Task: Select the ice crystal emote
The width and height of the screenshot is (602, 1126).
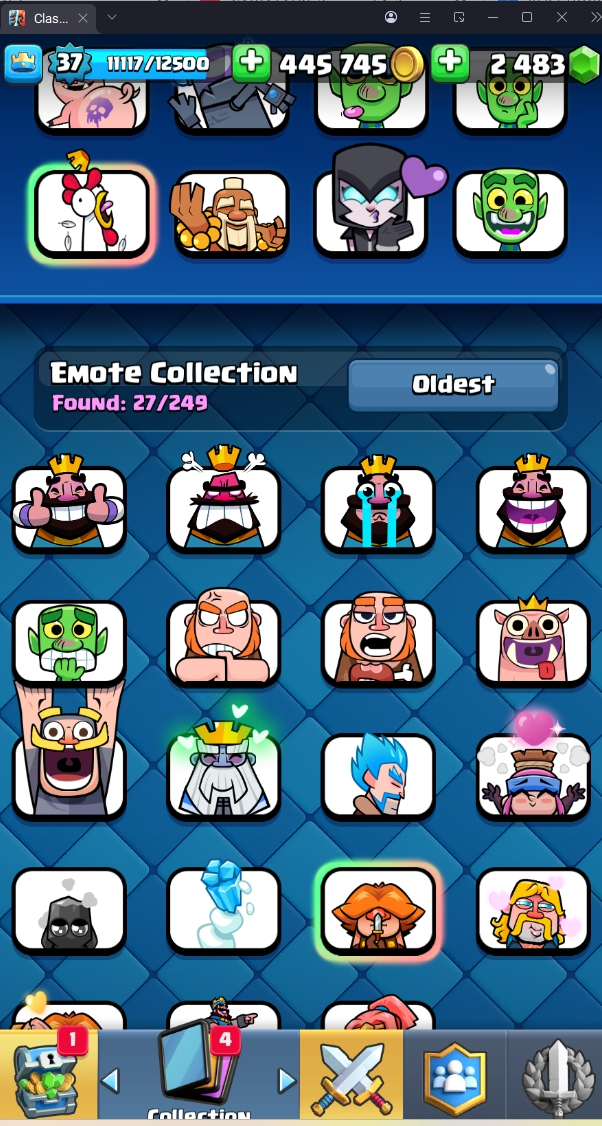Action: pyautogui.click(x=224, y=908)
